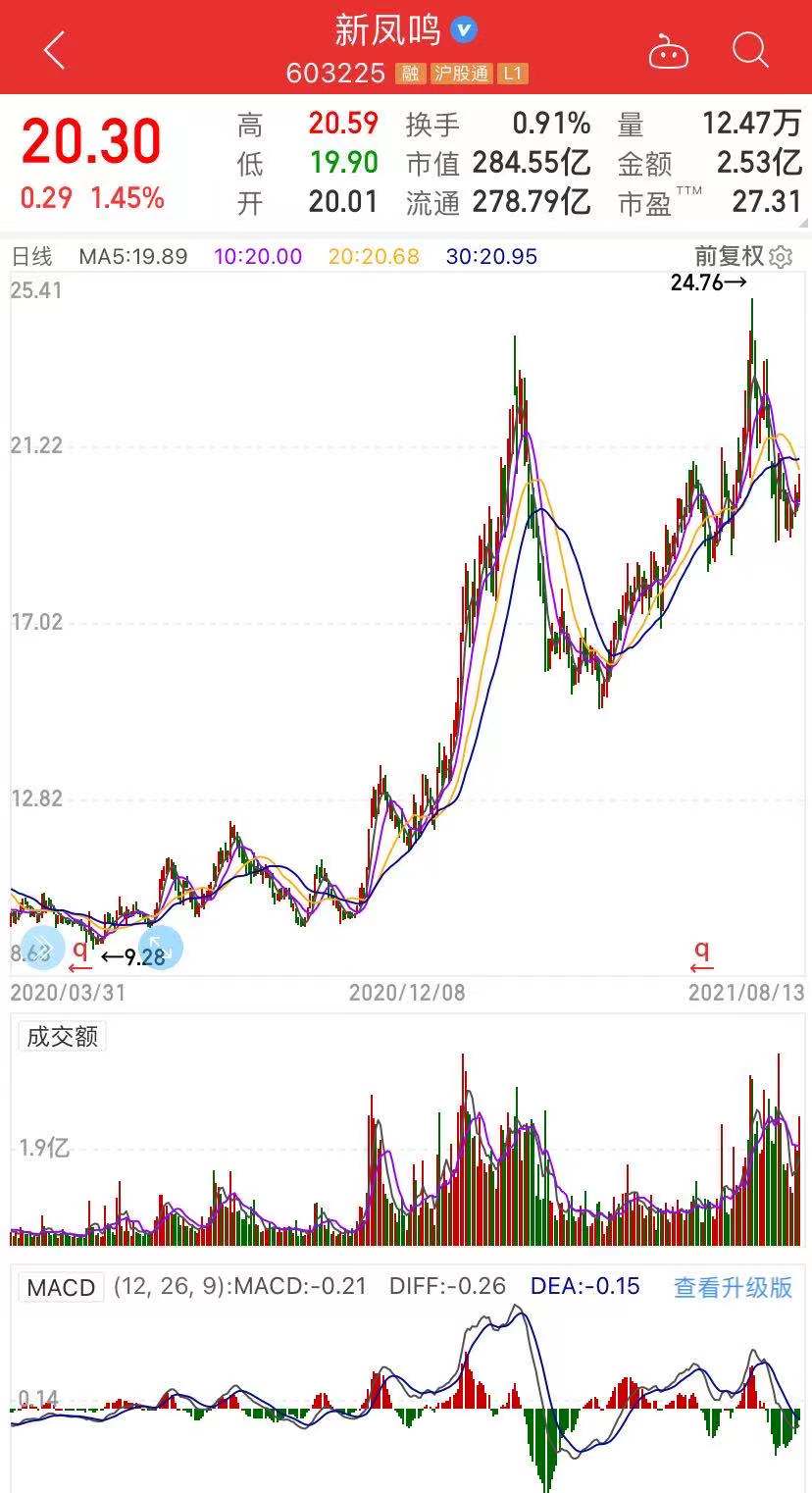Tap 查看升级版 link in MACD panel
This screenshot has width=812, height=1493.
[x=733, y=1287]
